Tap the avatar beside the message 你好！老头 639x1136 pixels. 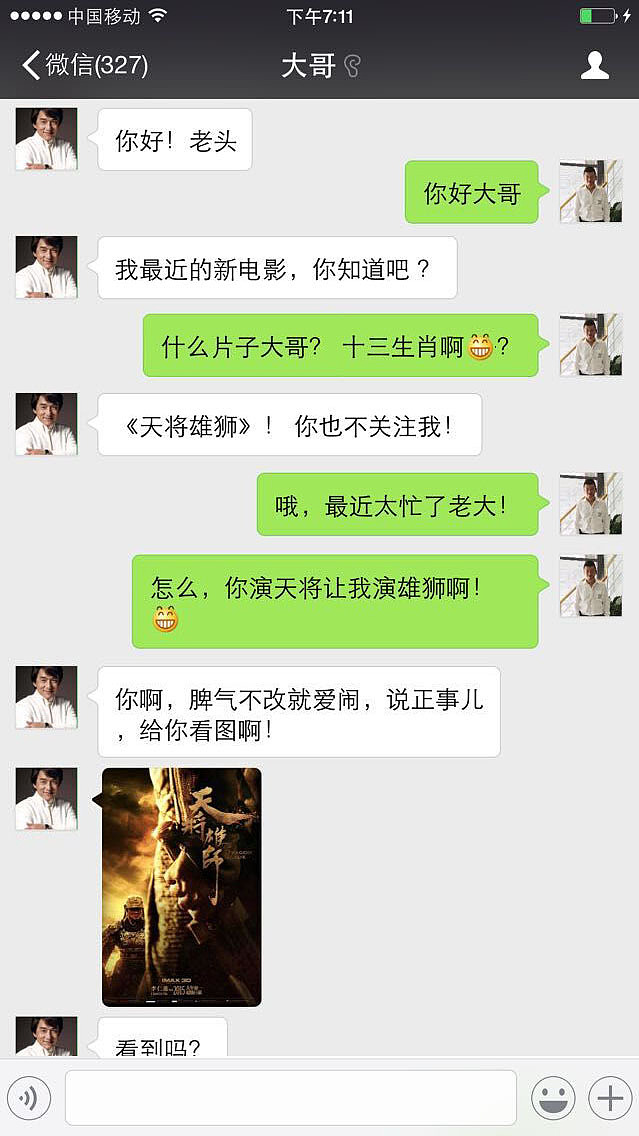(46, 139)
